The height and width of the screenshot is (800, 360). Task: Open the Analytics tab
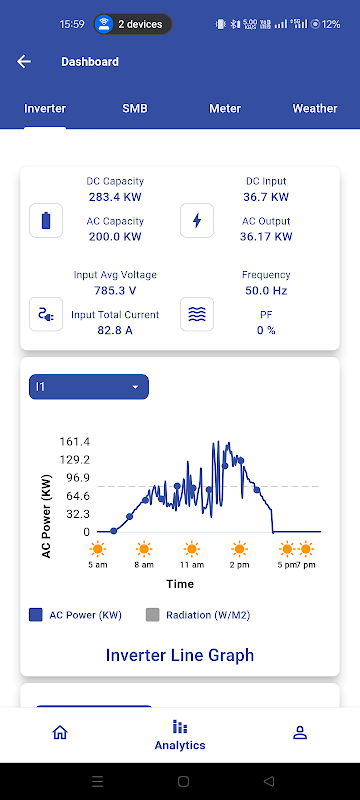[x=180, y=735]
